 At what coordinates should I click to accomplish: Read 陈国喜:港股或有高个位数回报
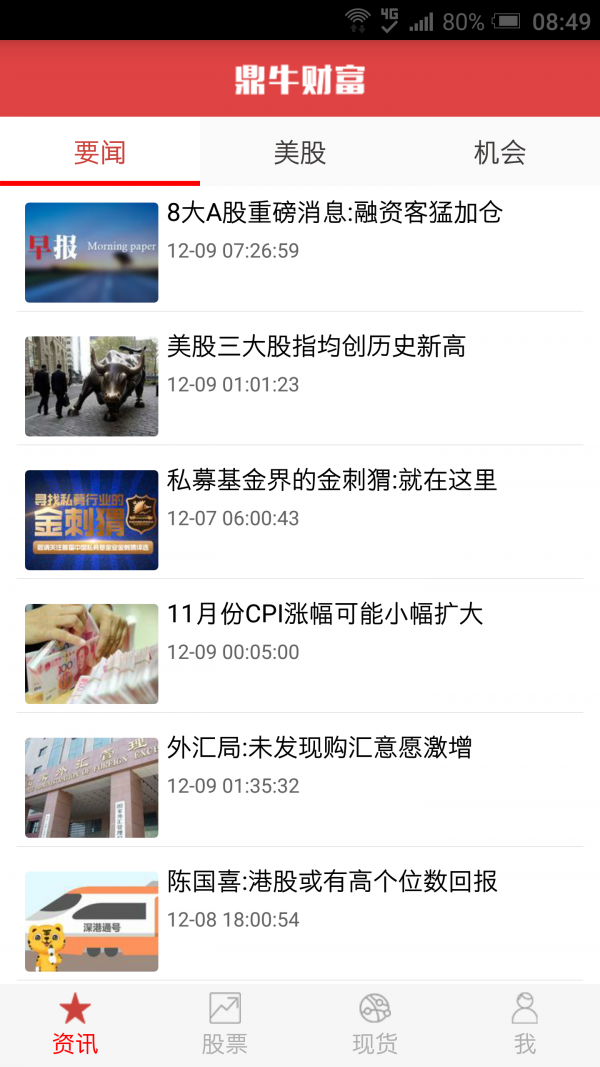[300, 921]
